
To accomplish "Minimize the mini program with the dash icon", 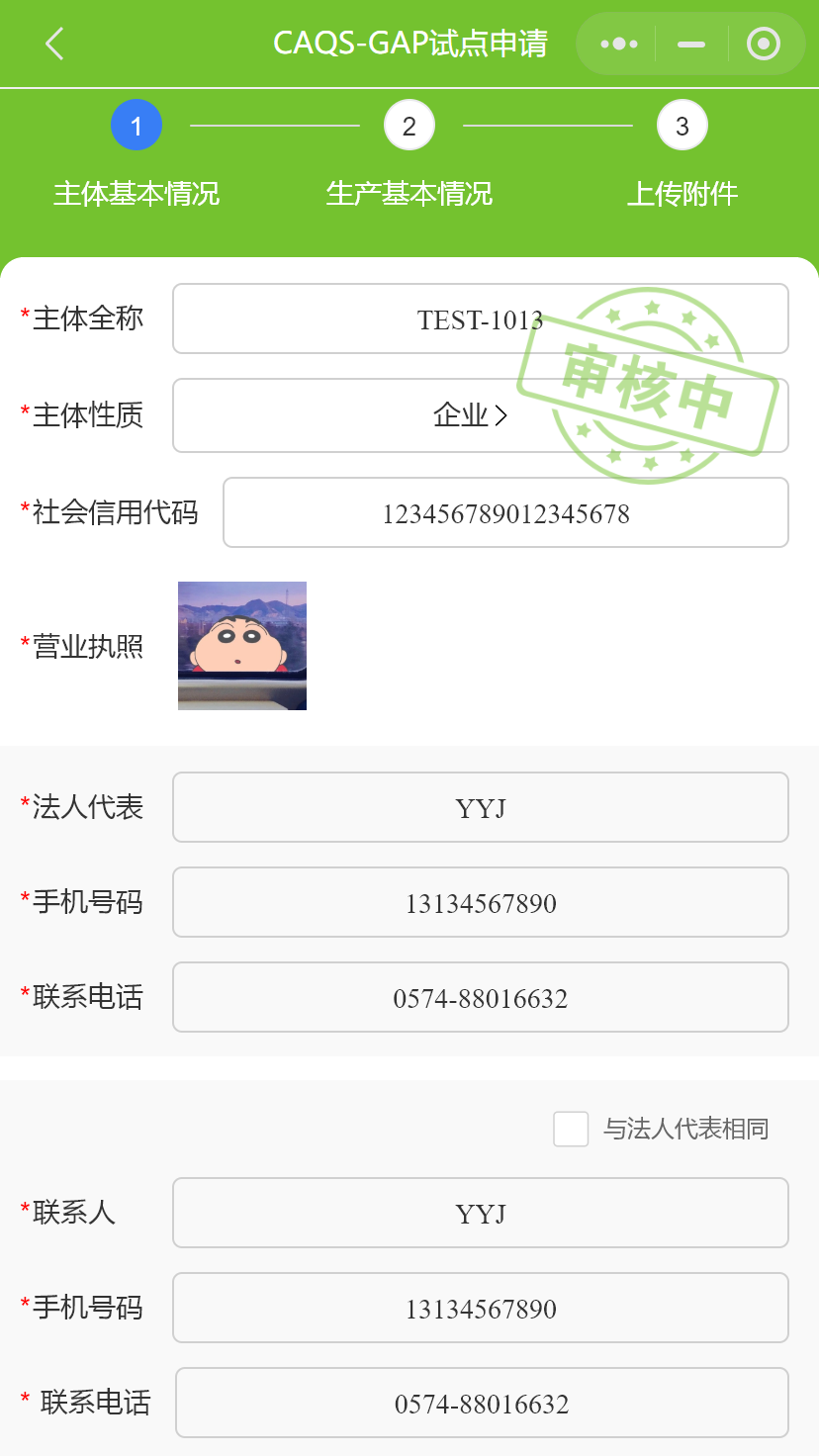I will tap(691, 44).
